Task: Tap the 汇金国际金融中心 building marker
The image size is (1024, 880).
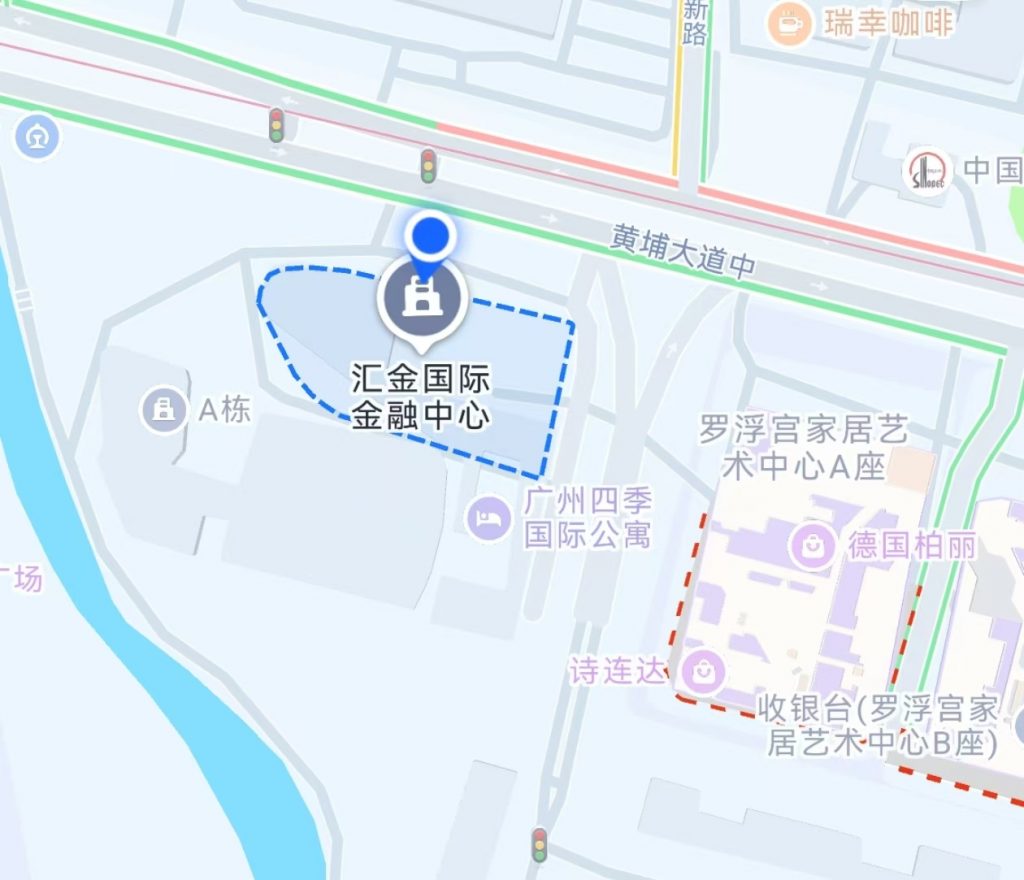Action: coord(420,297)
